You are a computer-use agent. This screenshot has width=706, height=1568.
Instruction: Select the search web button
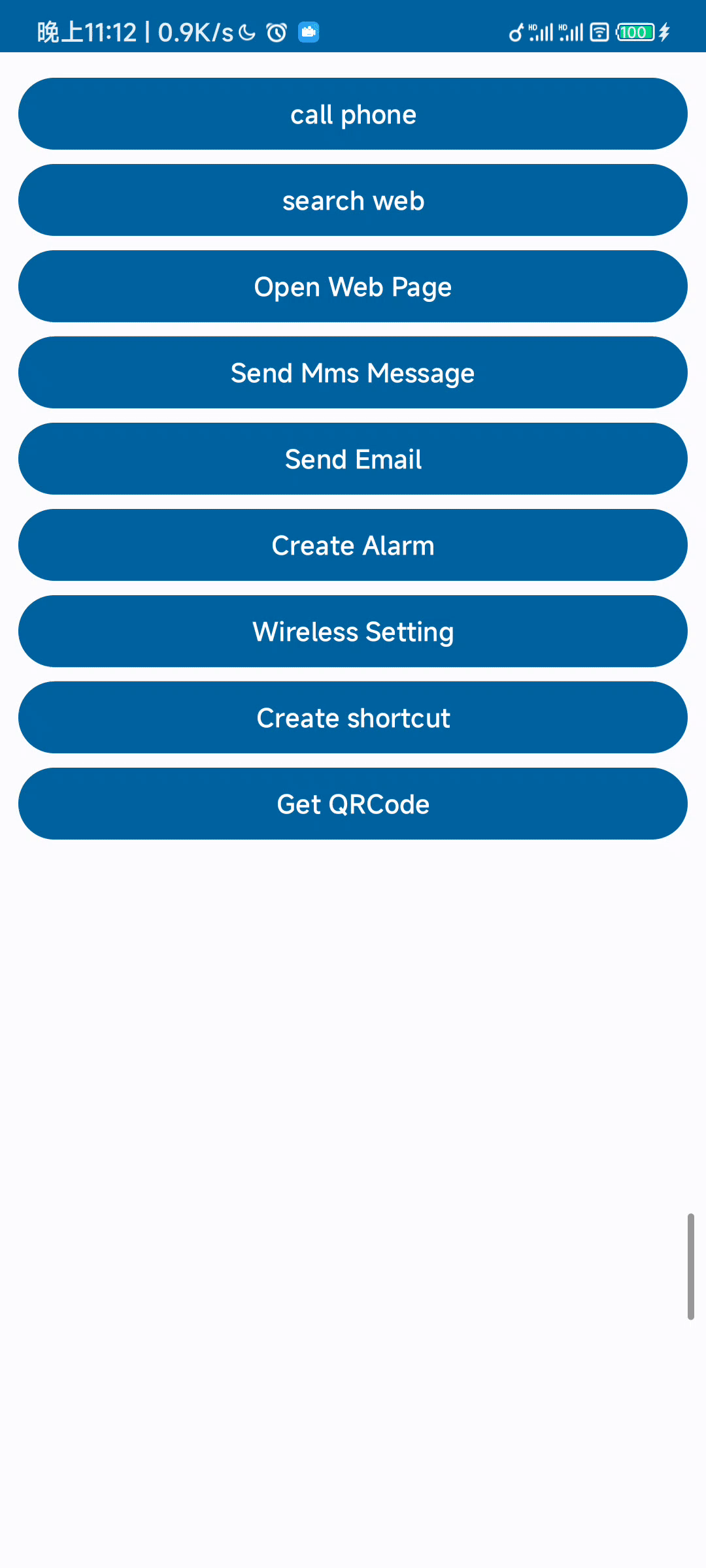point(353,200)
